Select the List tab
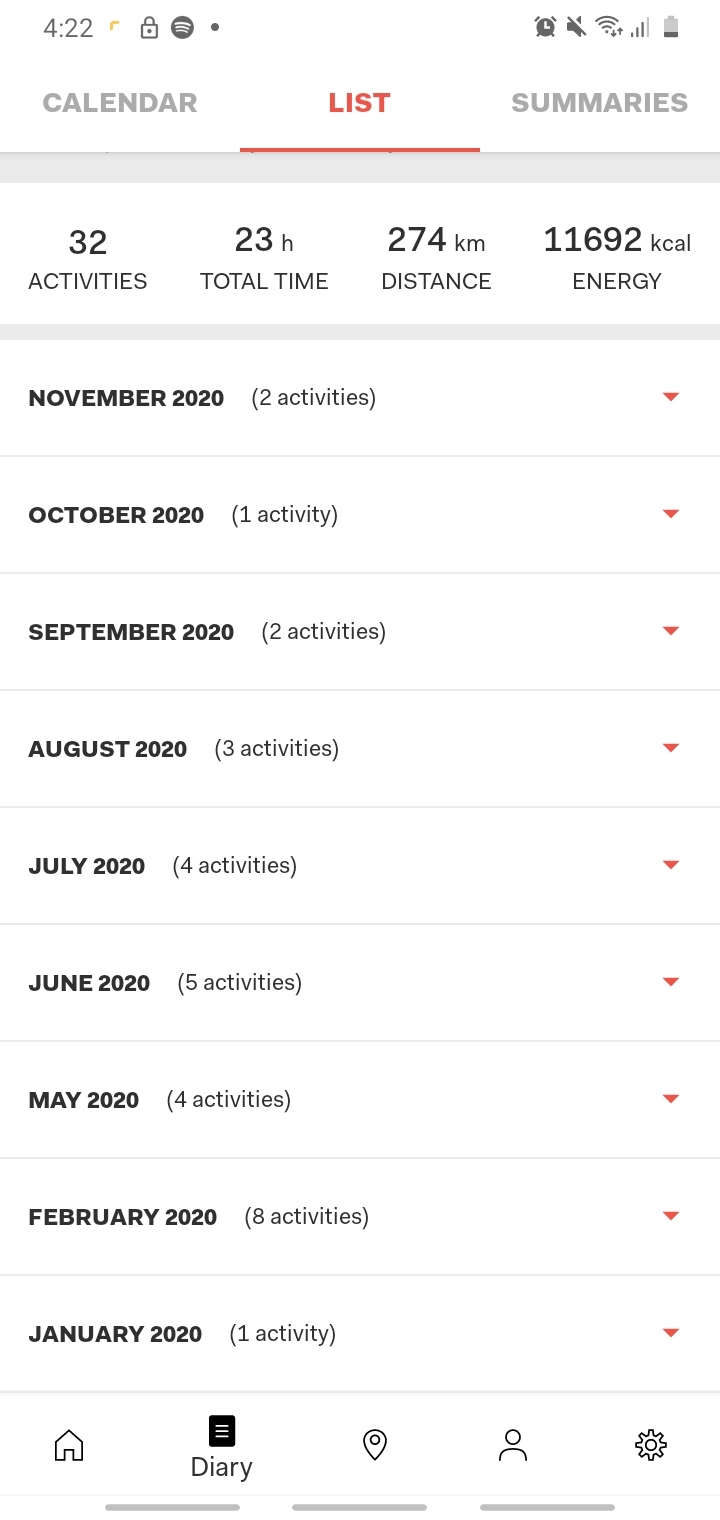 coord(359,103)
